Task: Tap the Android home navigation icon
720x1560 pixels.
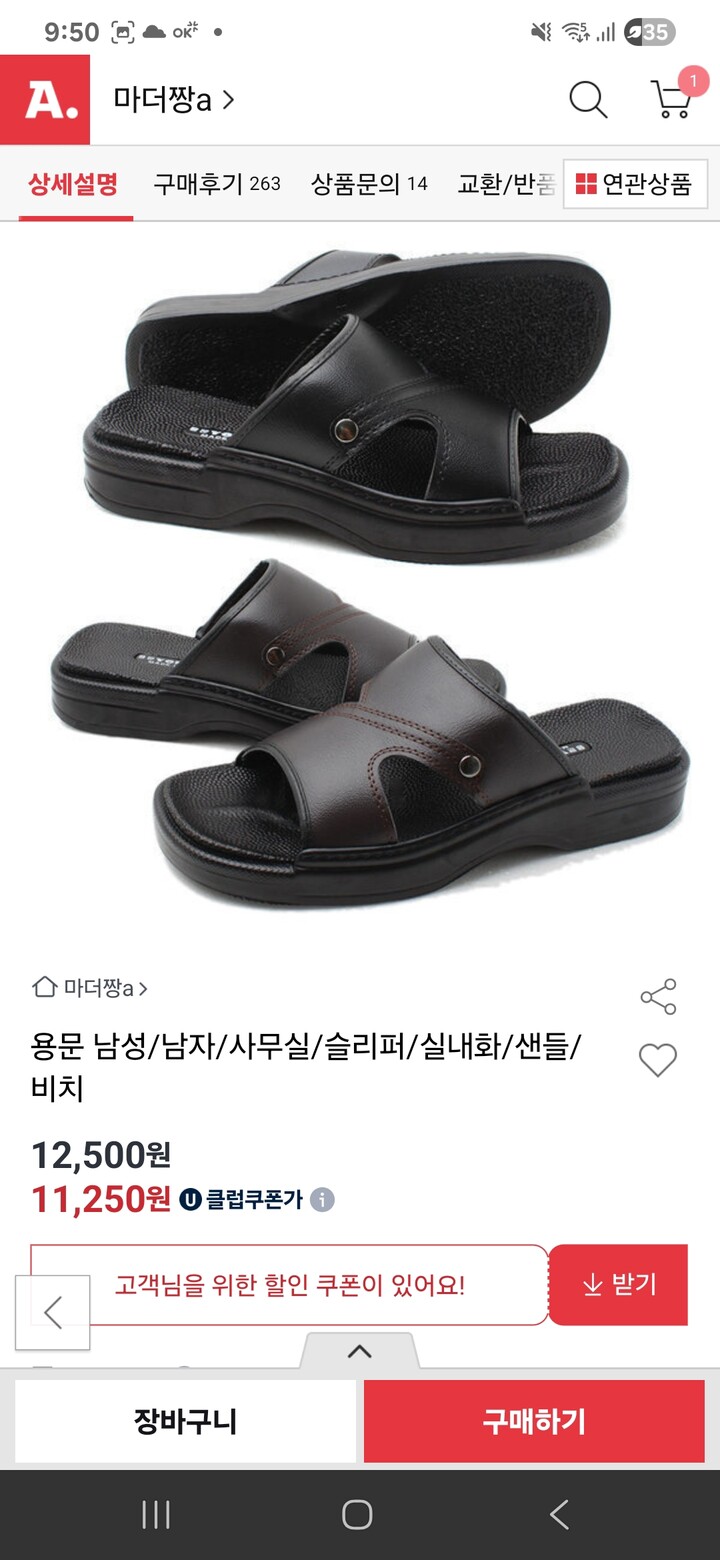Action: (x=360, y=1515)
